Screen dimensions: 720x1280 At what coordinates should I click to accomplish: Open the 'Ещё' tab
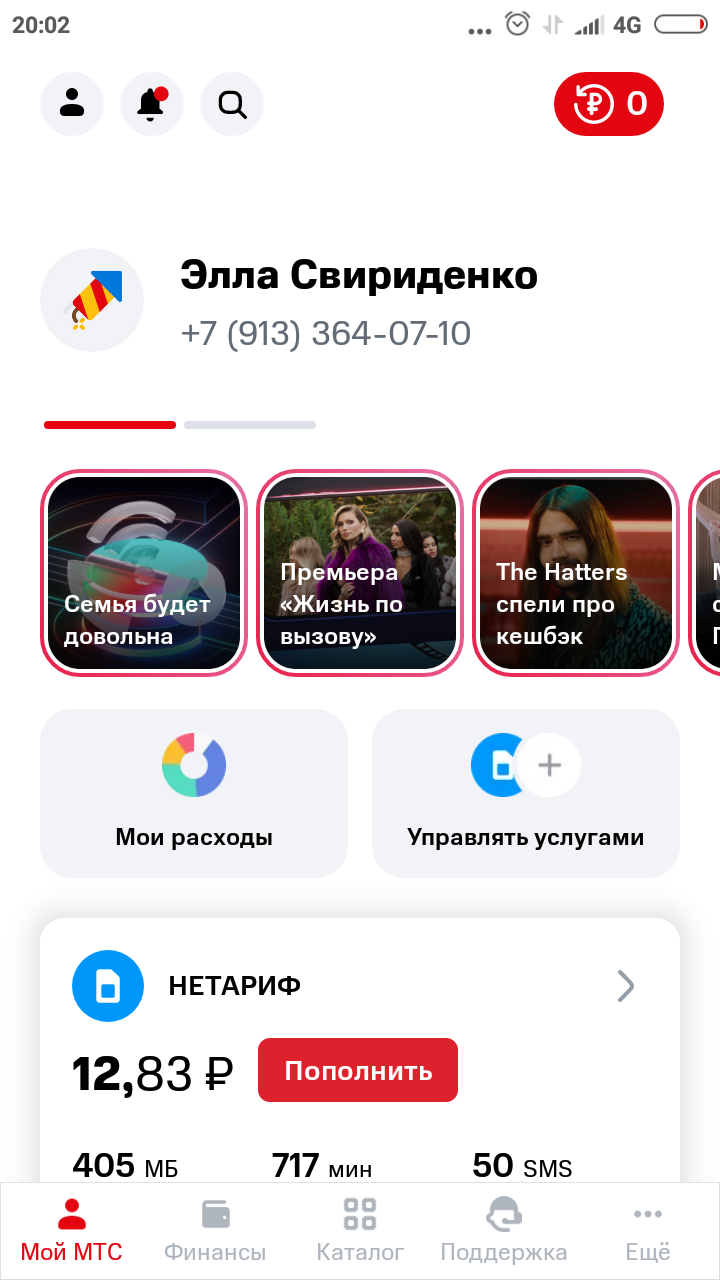point(648,1231)
